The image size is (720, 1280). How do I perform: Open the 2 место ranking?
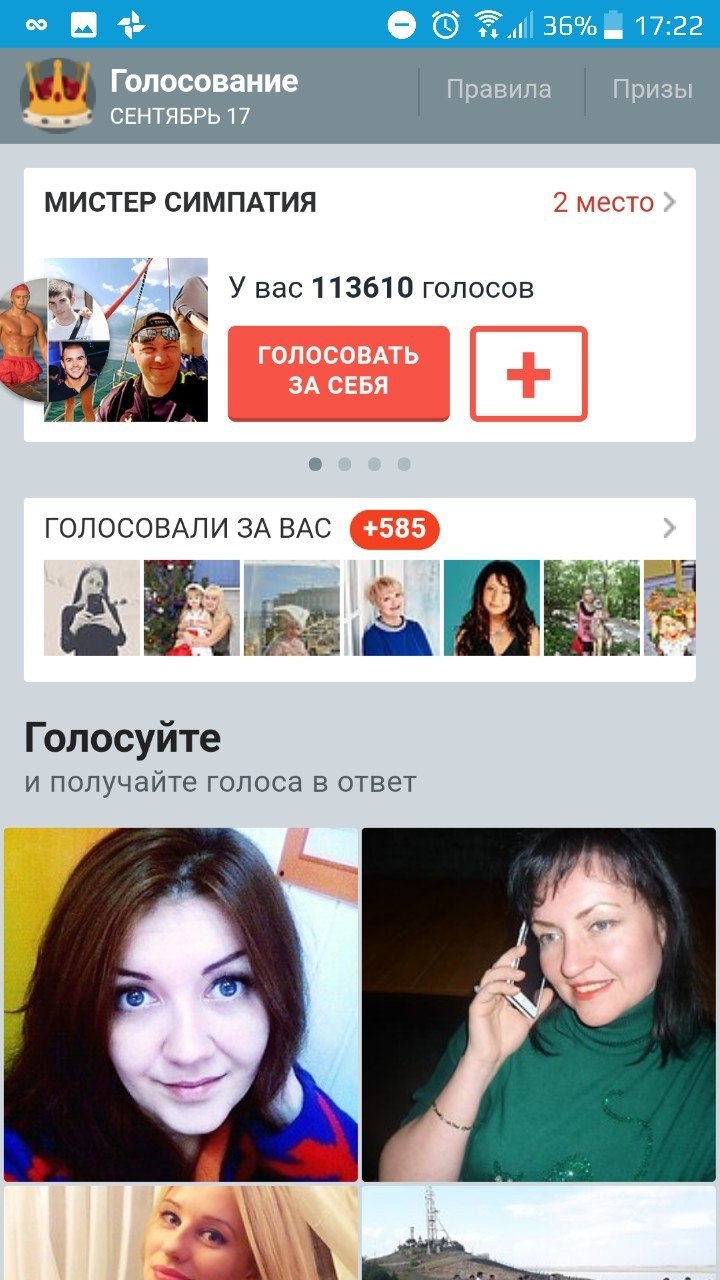pos(613,203)
